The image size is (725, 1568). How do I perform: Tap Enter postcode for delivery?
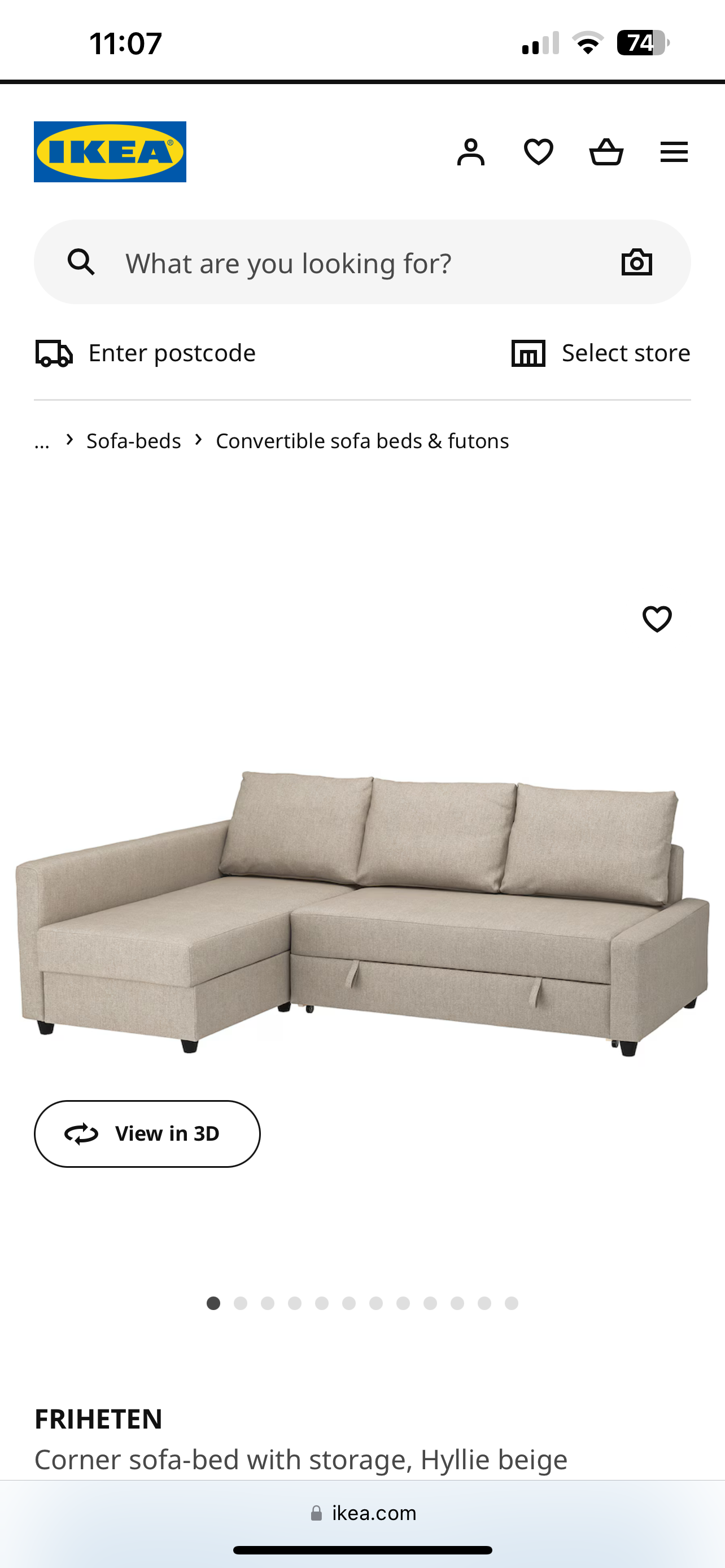click(x=146, y=353)
